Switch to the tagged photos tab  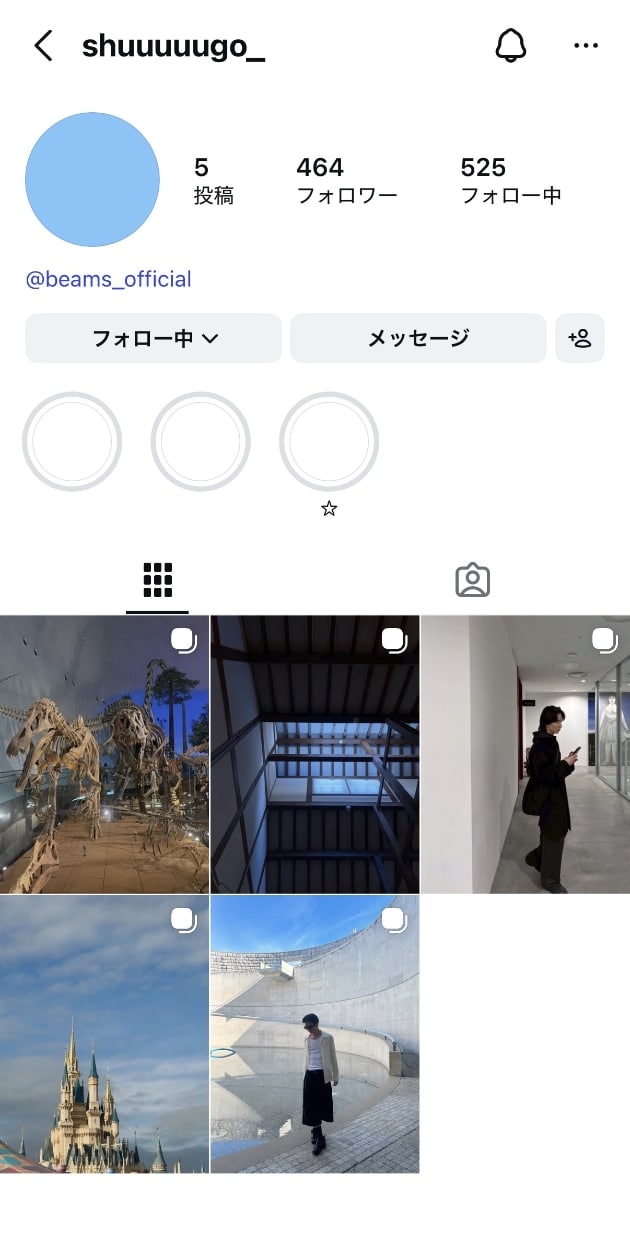(472, 580)
